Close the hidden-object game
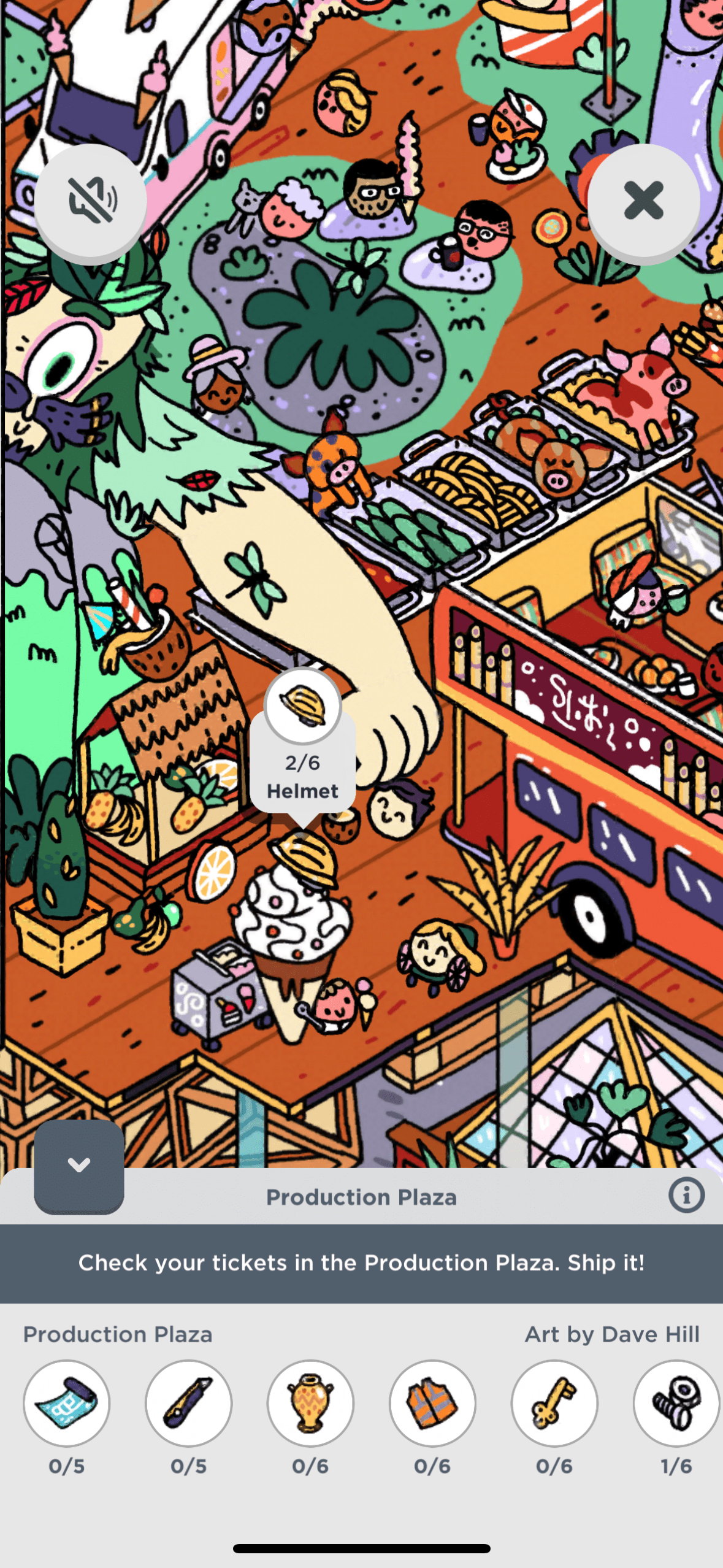 coord(643,200)
